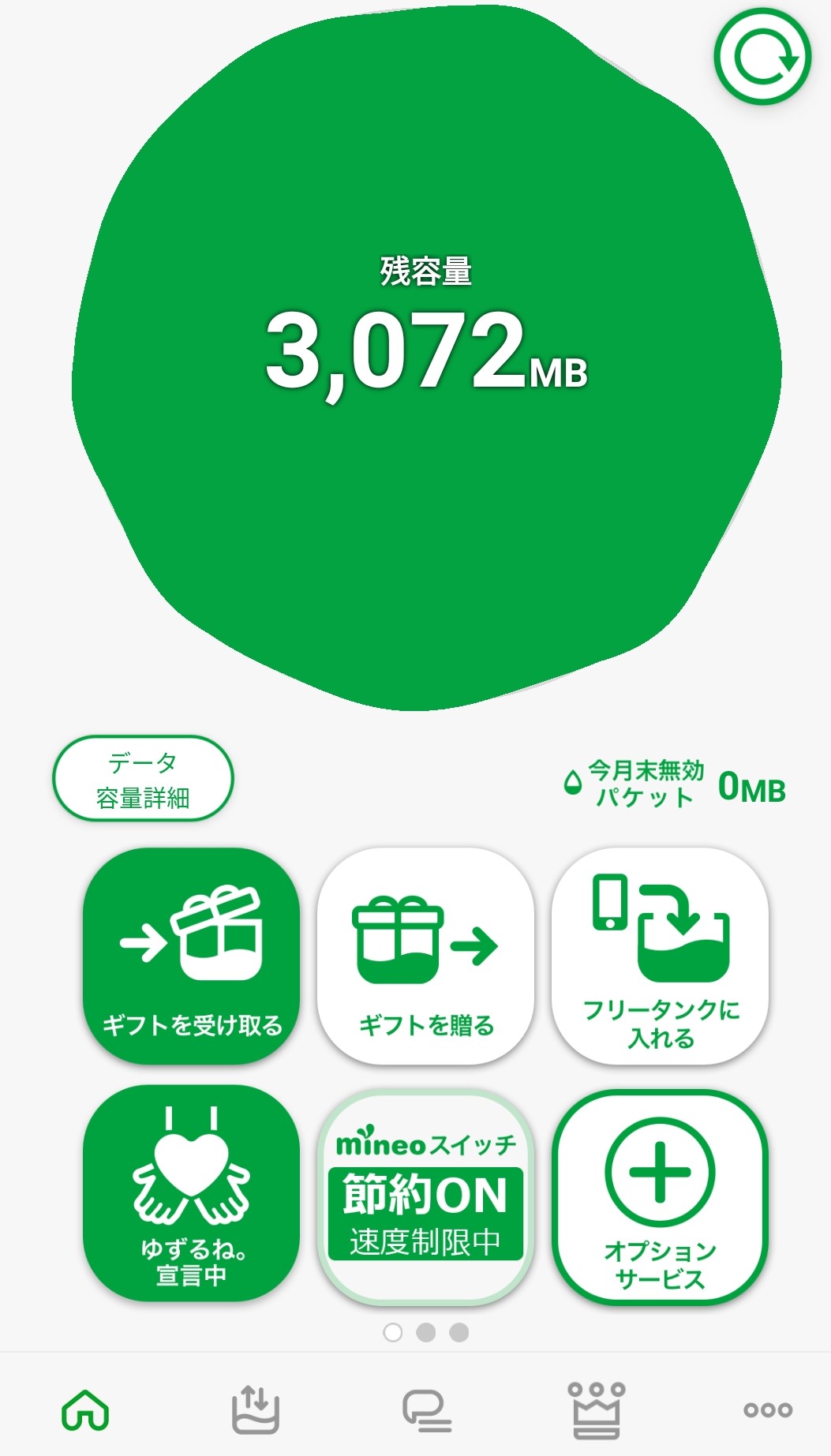
Task: Open the free tank tab in bottom bar
Action: (x=256, y=1409)
